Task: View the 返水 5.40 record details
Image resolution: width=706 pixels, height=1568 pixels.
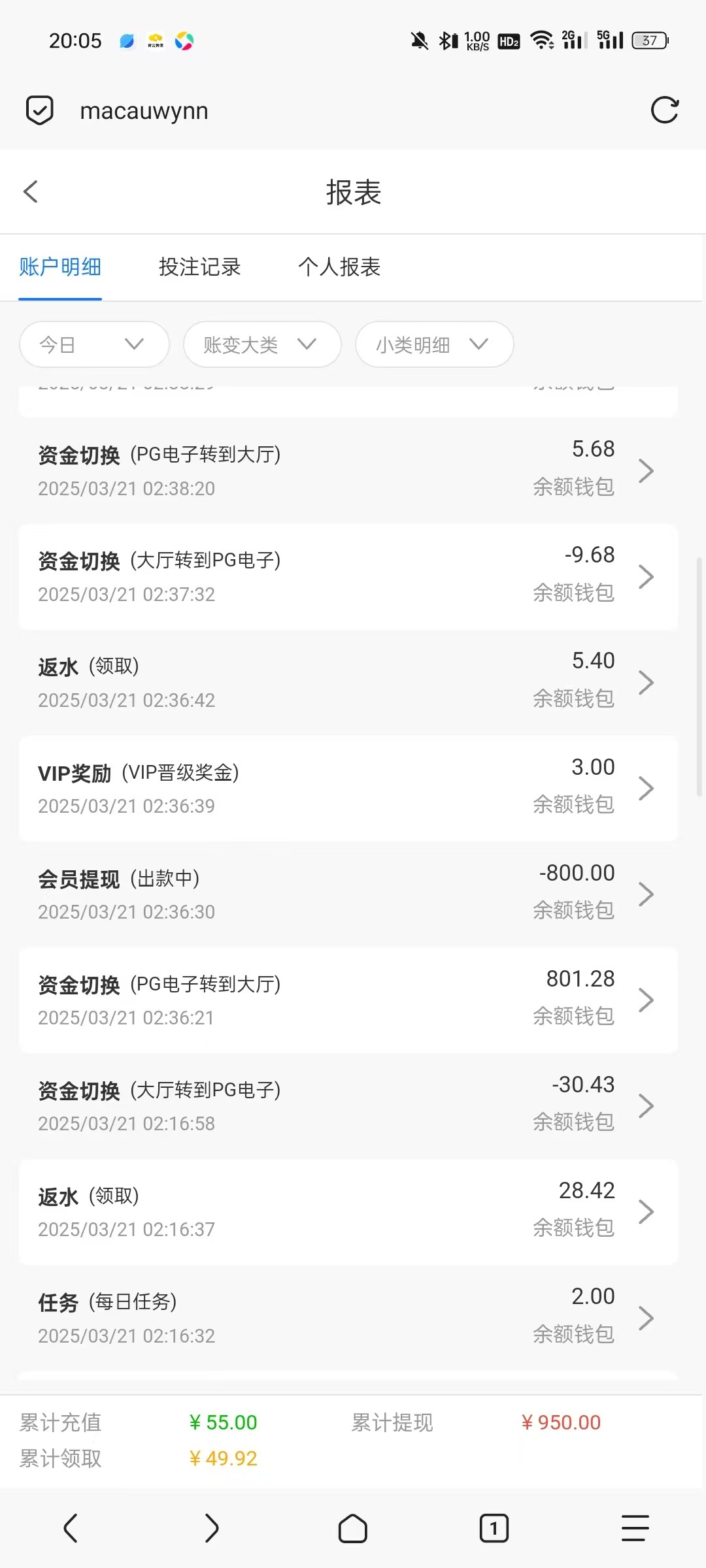Action: tap(348, 683)
